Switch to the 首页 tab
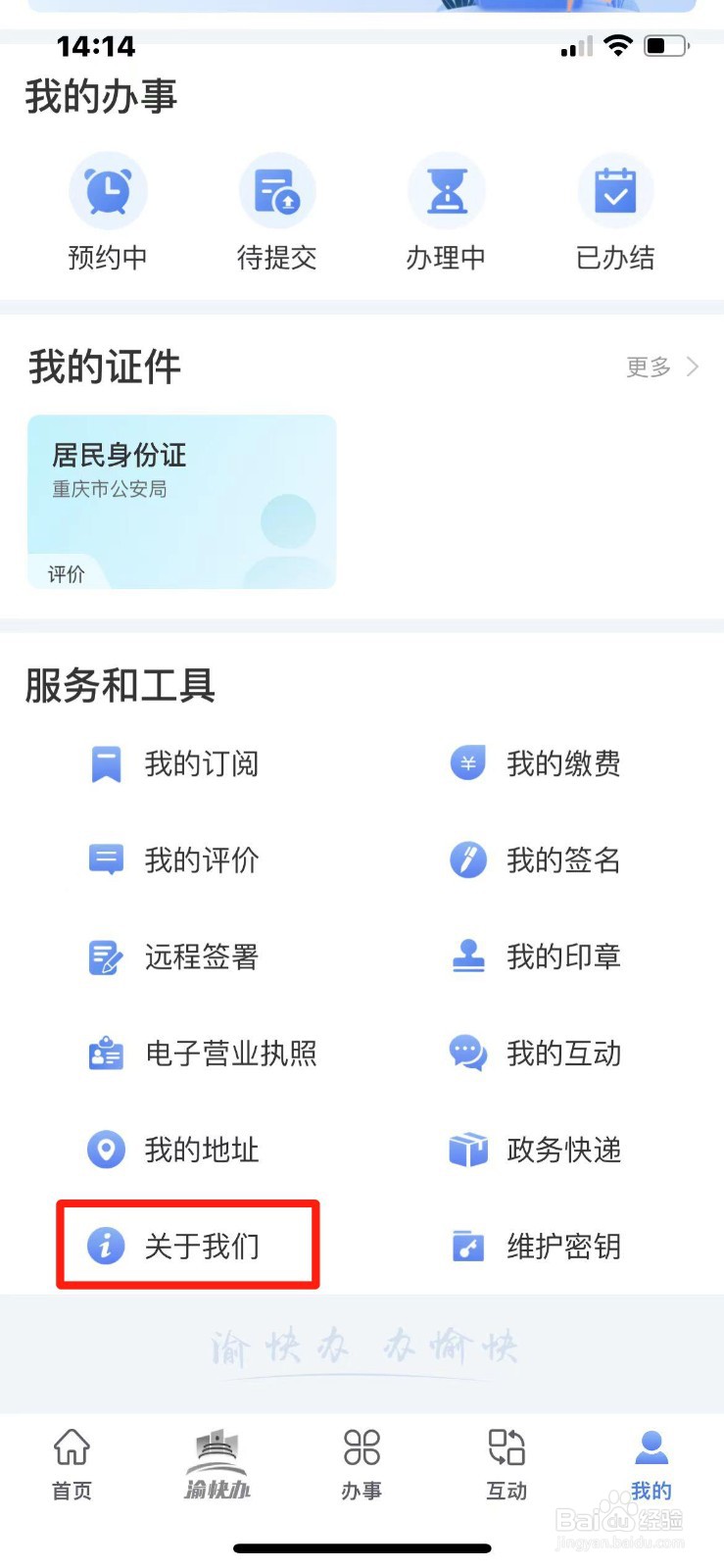This screenshot has height=1568, width=724. (72, 1464)
